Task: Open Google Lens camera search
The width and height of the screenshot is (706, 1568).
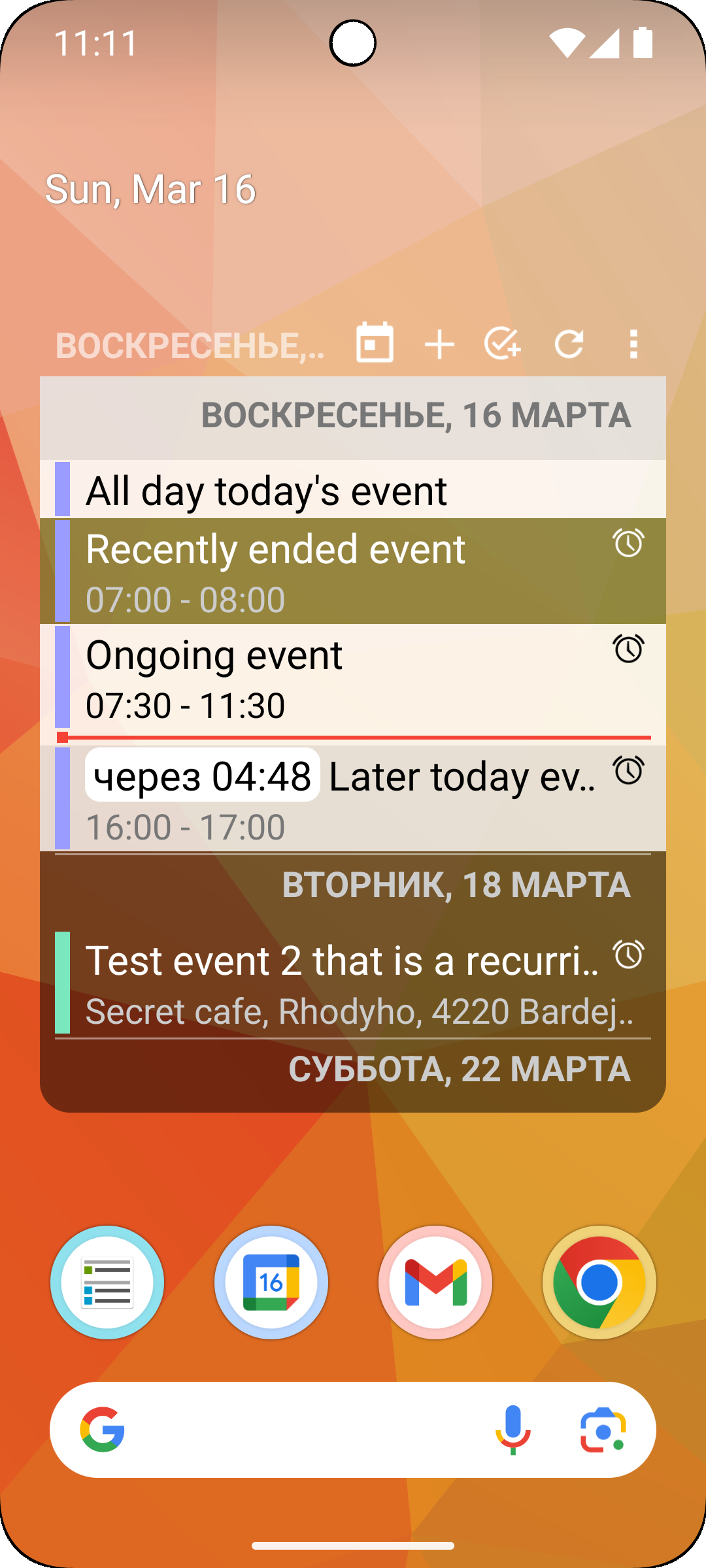Action: 603,1429
